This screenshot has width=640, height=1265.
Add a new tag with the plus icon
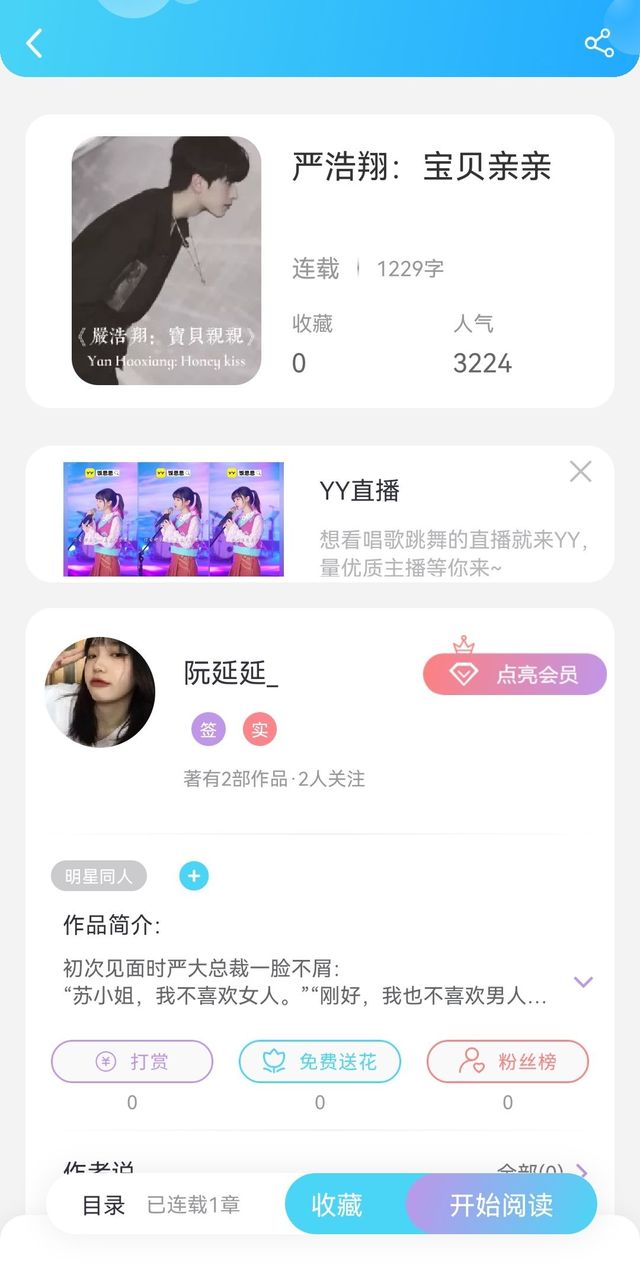pos(194,877)
